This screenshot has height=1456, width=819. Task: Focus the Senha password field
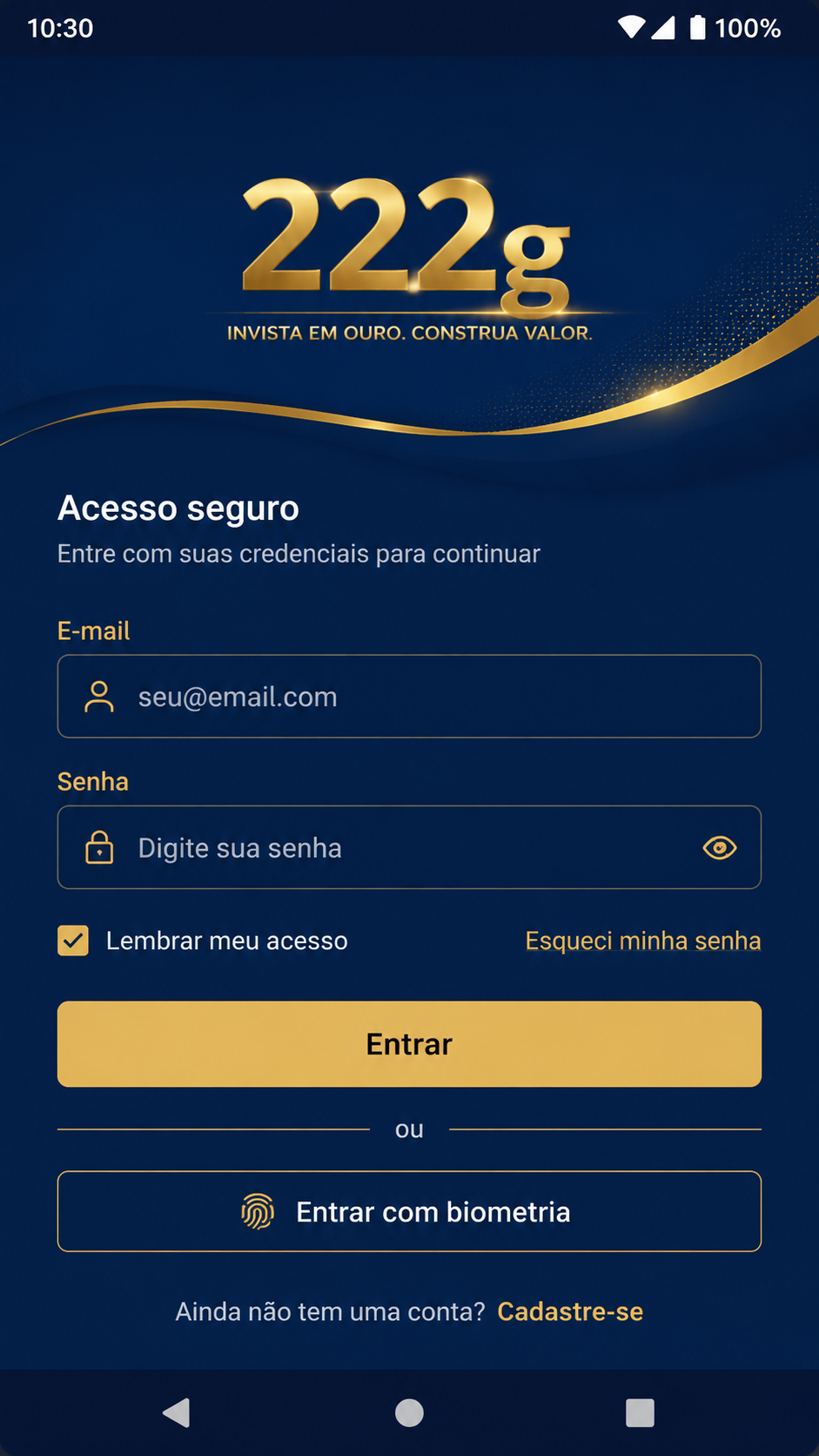(409, 847)
